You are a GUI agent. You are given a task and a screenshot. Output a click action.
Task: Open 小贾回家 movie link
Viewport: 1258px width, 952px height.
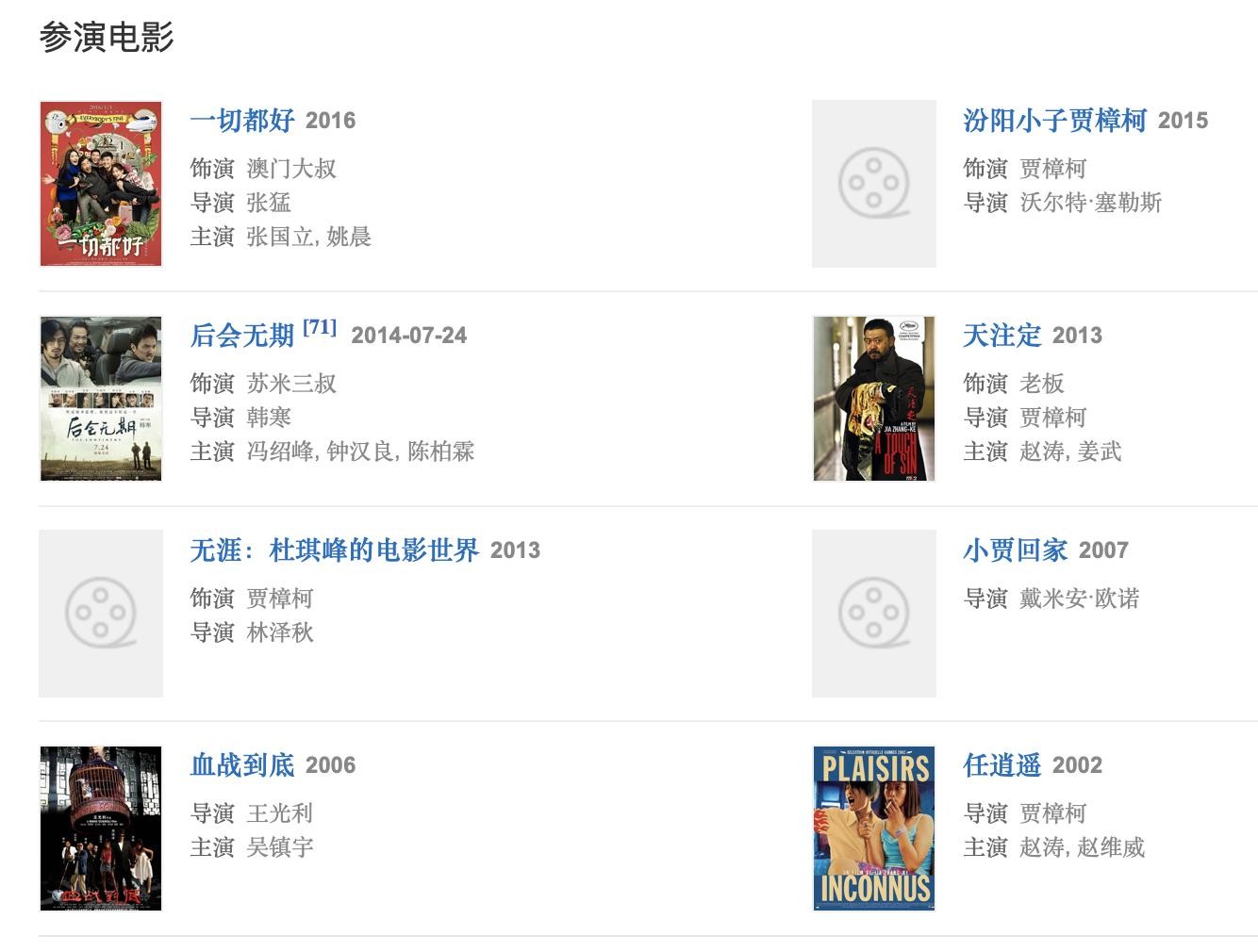pos(1015,550)
